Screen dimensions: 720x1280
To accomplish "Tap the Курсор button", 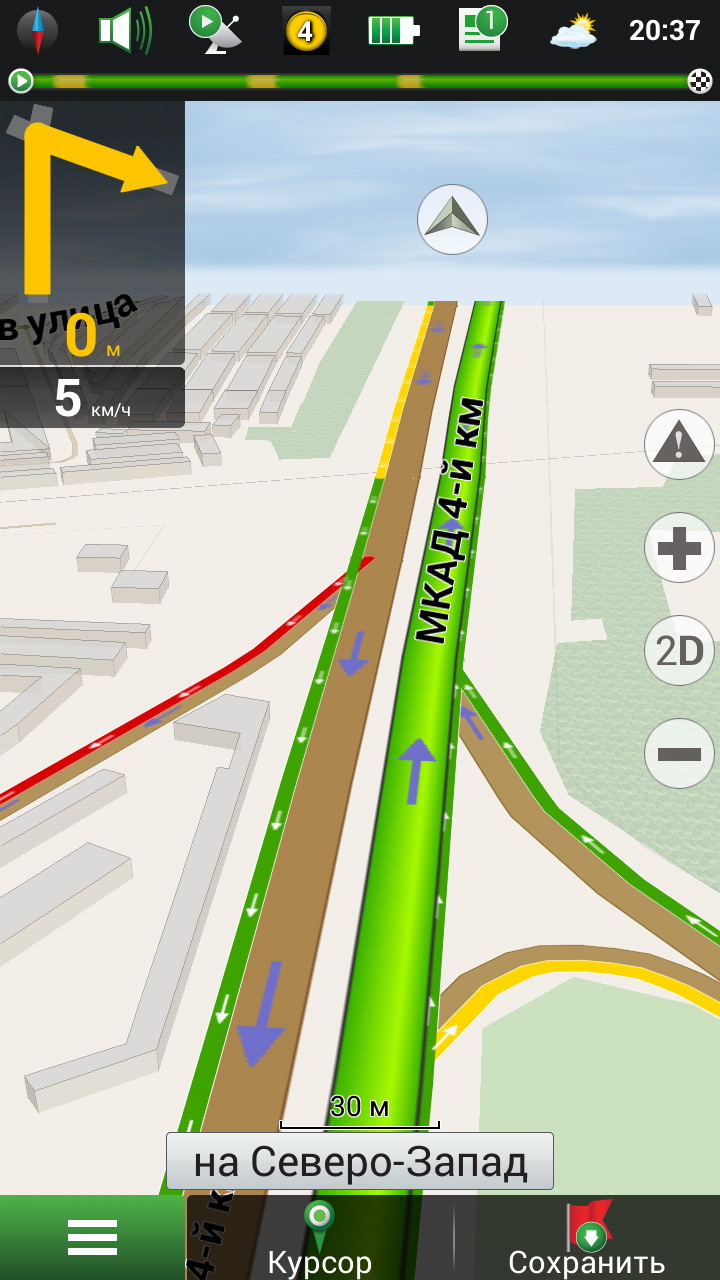I will tap(320, 1239).
